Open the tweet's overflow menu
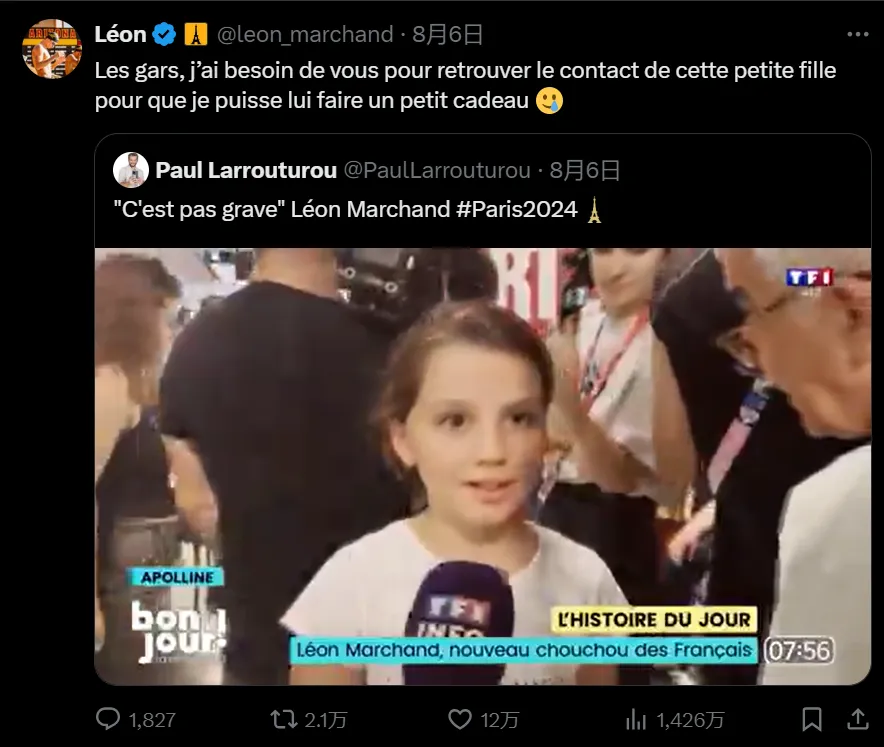The width and height of the screenshot is (884, 747). [x=857, y=34]
